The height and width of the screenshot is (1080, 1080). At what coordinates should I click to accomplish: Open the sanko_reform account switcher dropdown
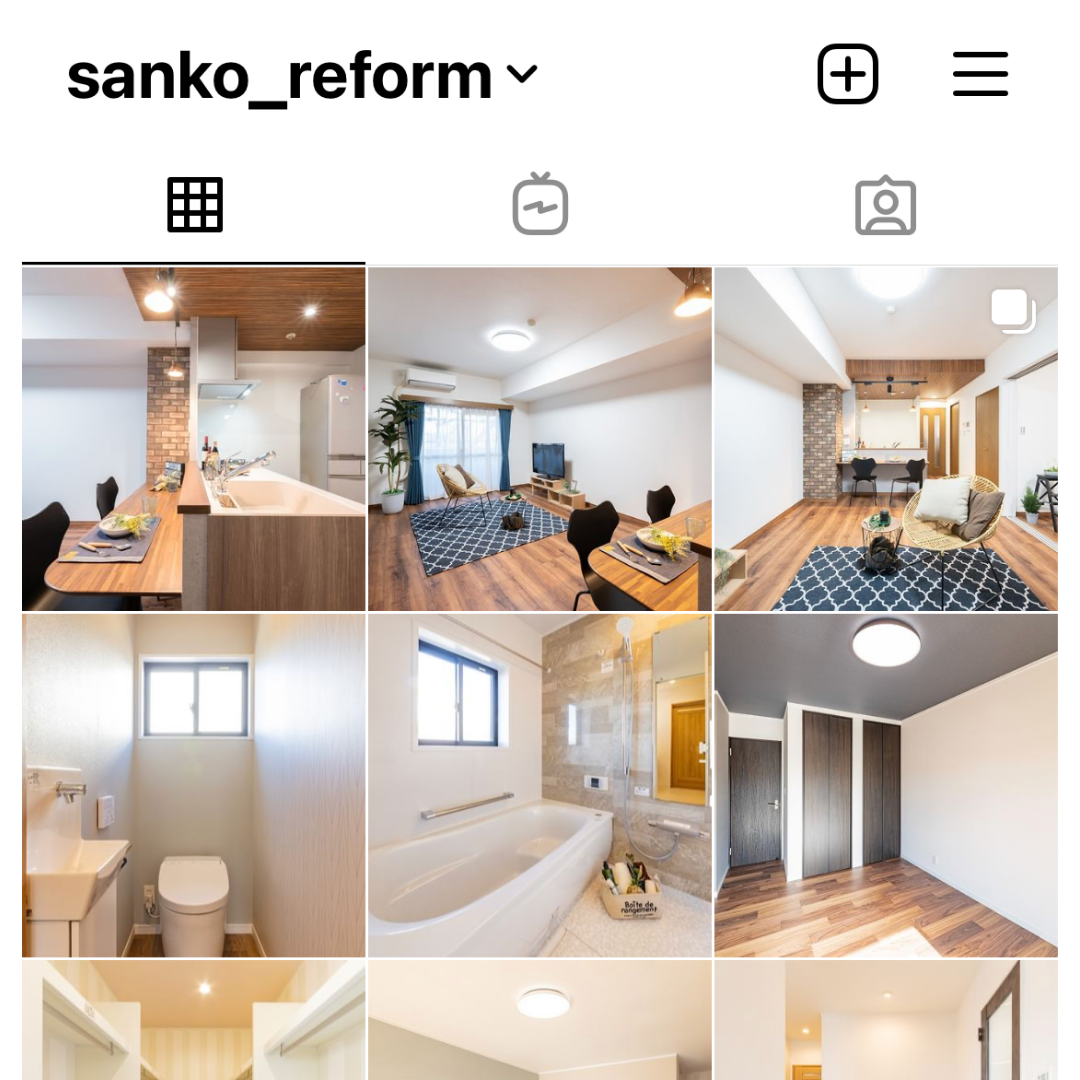tap(303, 76)
